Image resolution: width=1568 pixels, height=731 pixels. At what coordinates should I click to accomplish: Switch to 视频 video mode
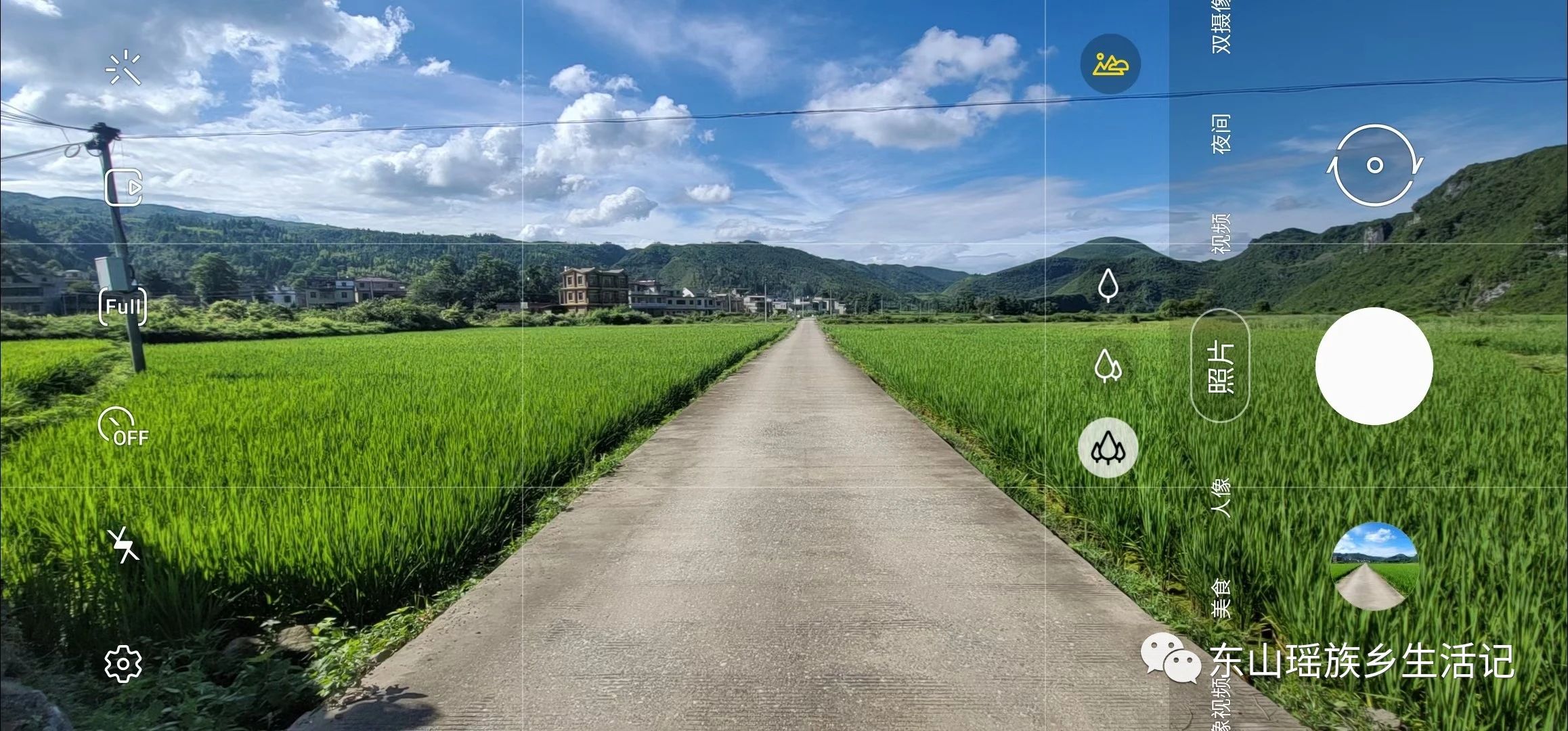pos(1221,234)
